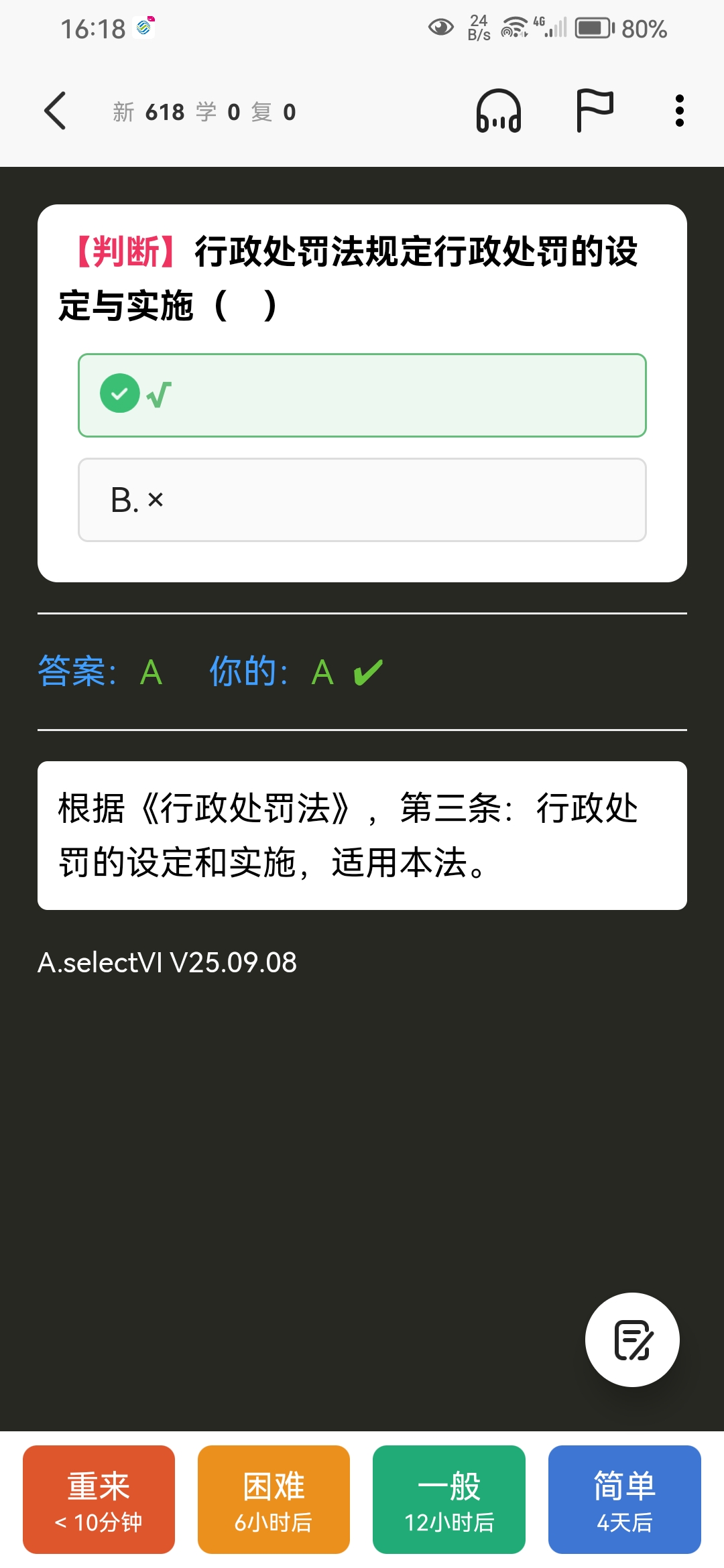This screenshot has width=724, height=1568.
Task: Rate the card as 困难
Action: [x=274, y=1500]
